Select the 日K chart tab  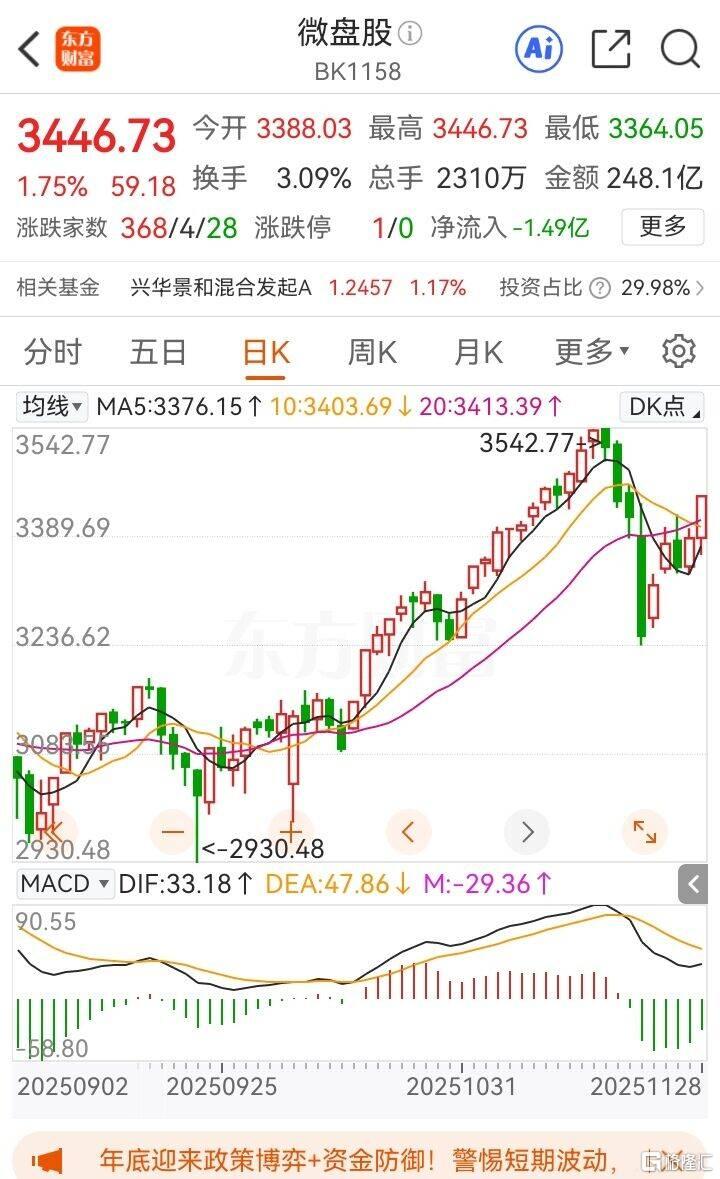[266, 352]
